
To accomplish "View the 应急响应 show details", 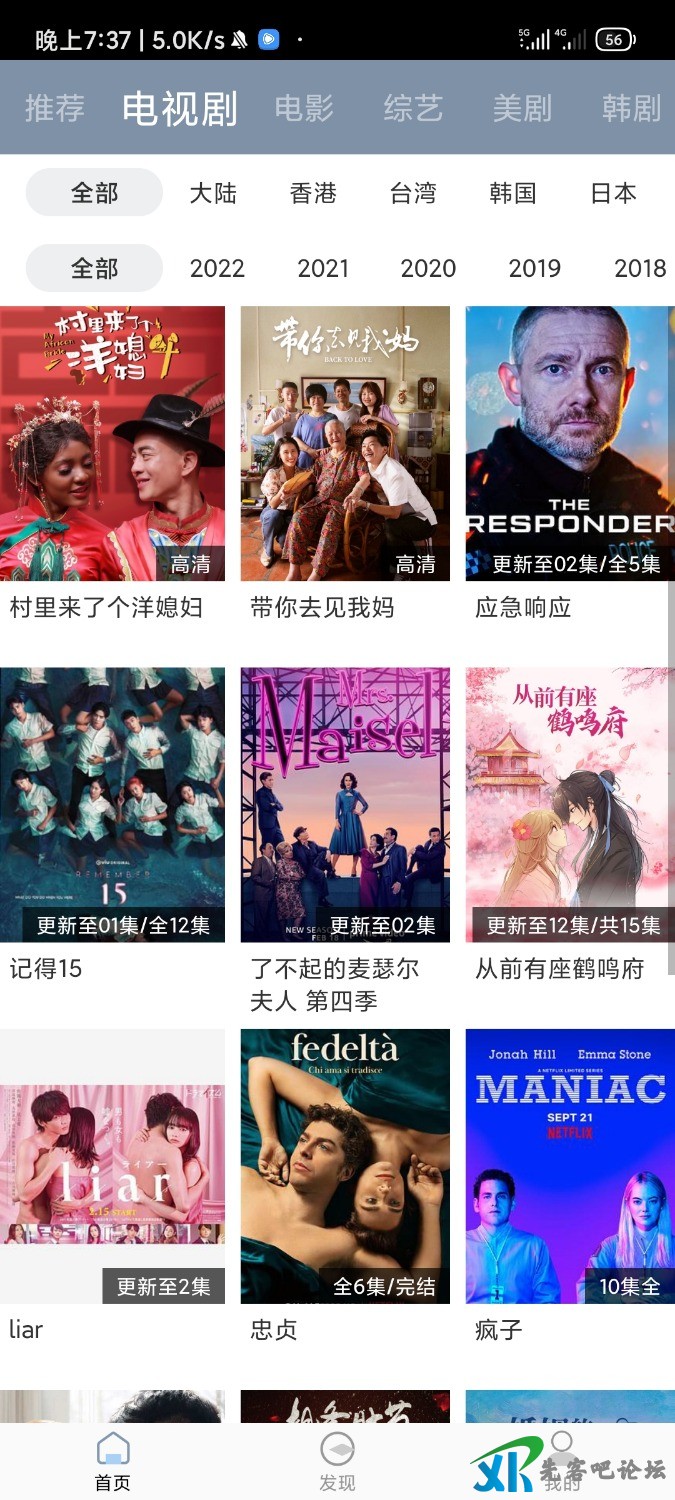I will tap(569, 444).
